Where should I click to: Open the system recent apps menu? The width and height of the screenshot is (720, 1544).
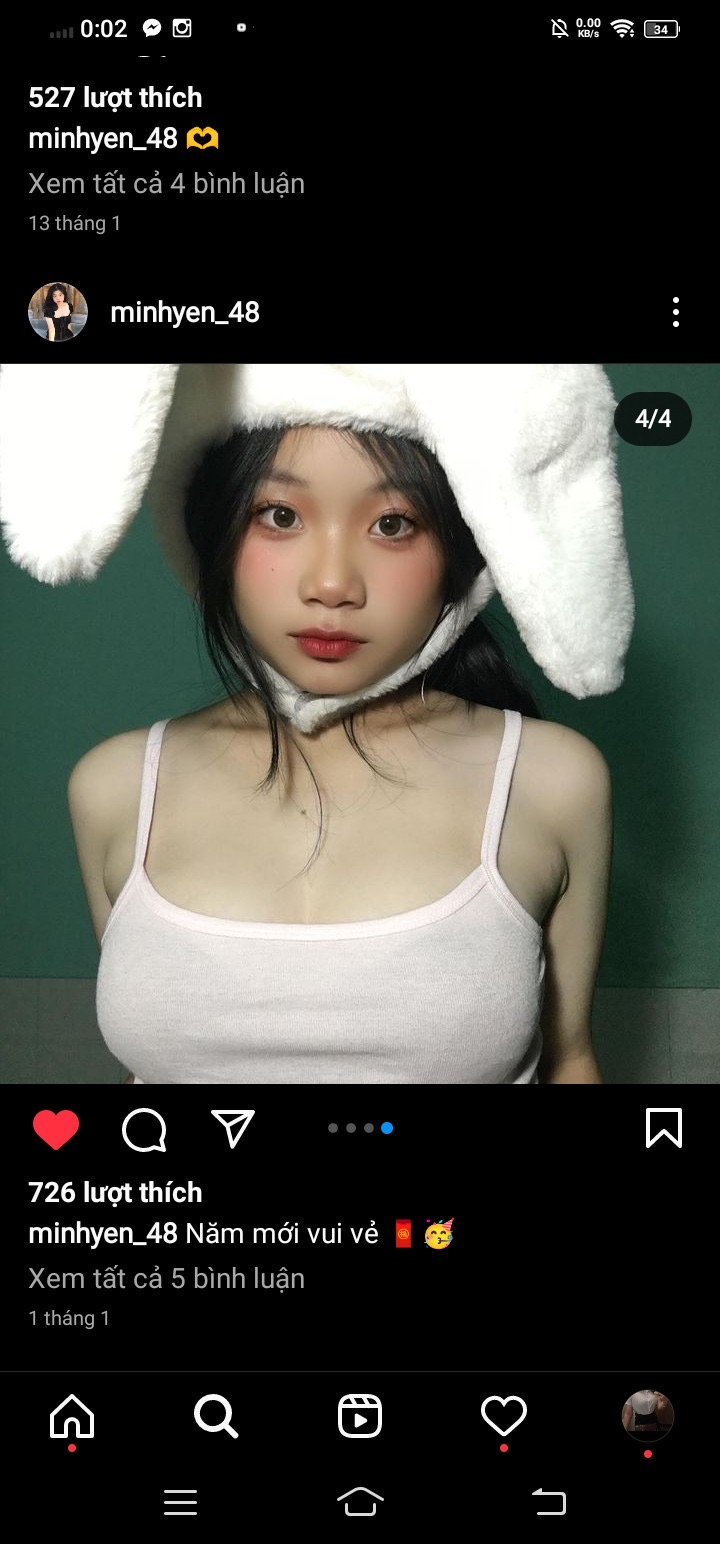tap(181, 1502)
